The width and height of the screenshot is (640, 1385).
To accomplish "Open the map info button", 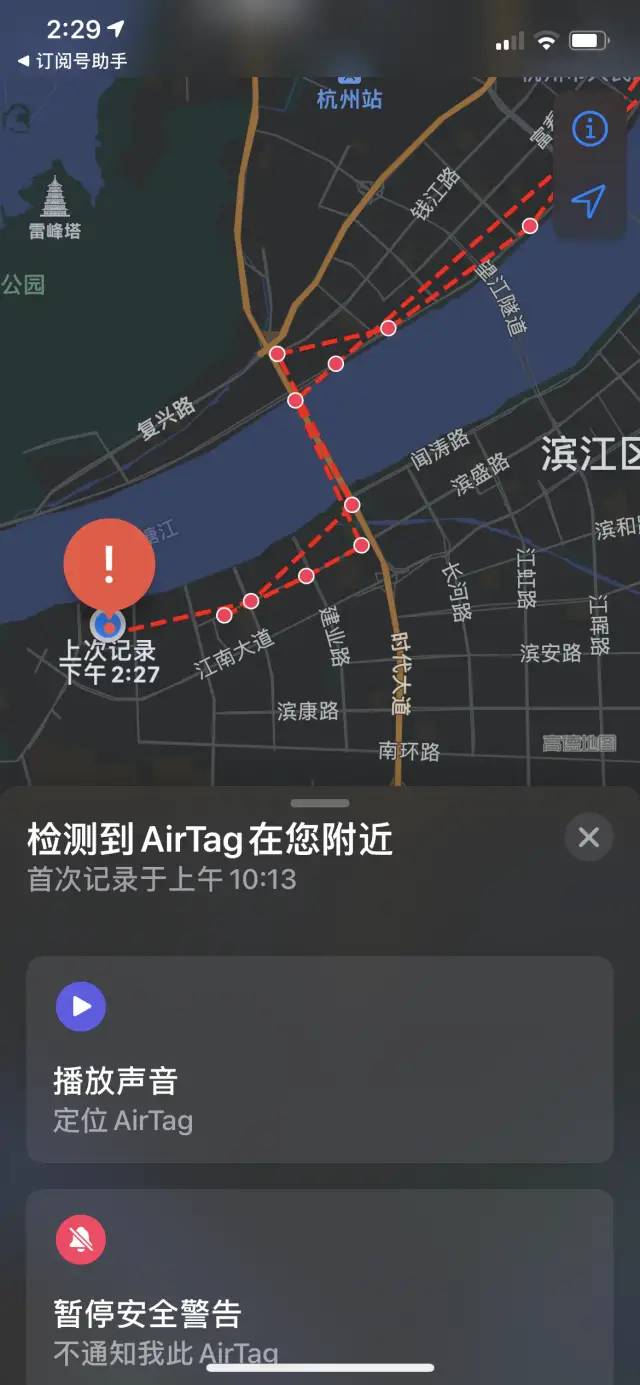I will 589,129.
